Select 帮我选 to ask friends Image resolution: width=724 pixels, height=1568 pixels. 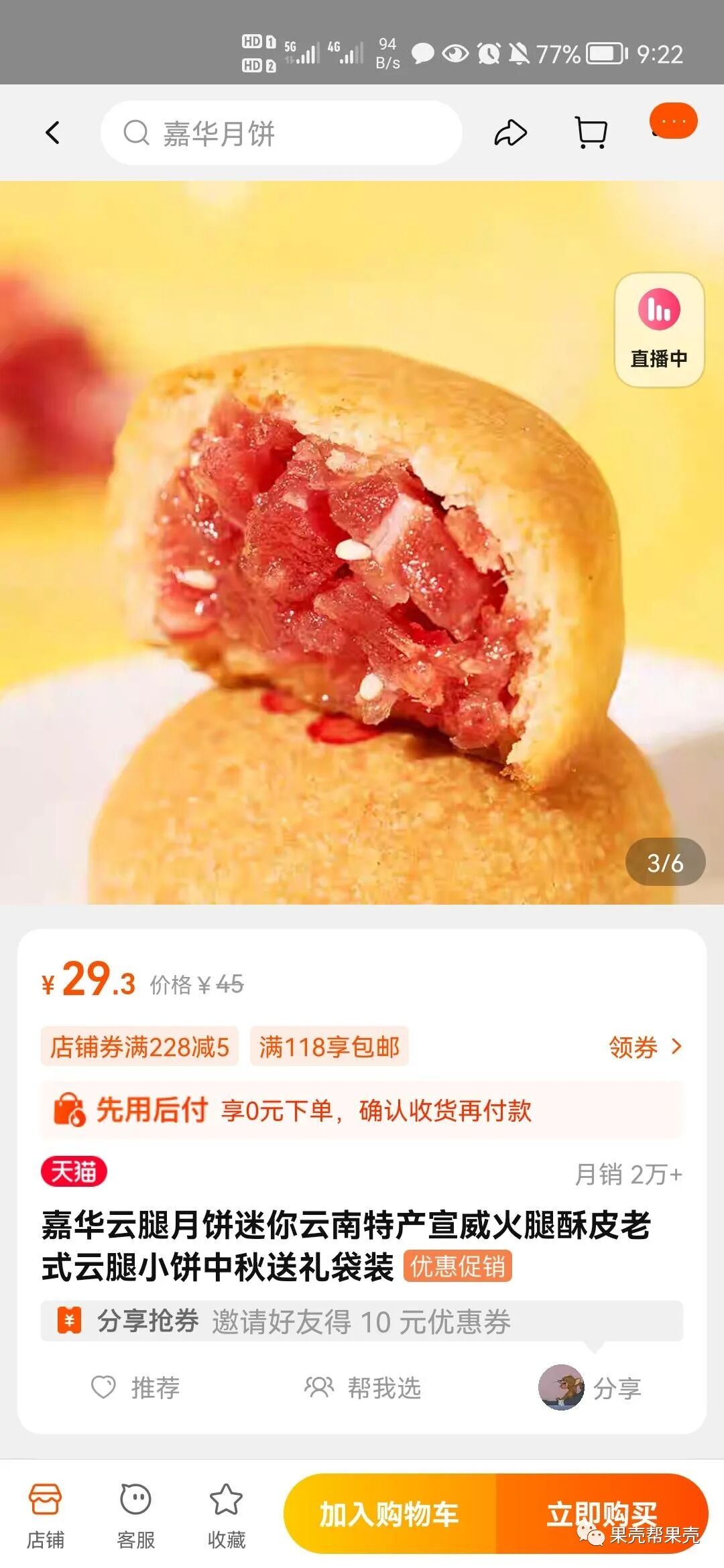[x=363, y=1387]
